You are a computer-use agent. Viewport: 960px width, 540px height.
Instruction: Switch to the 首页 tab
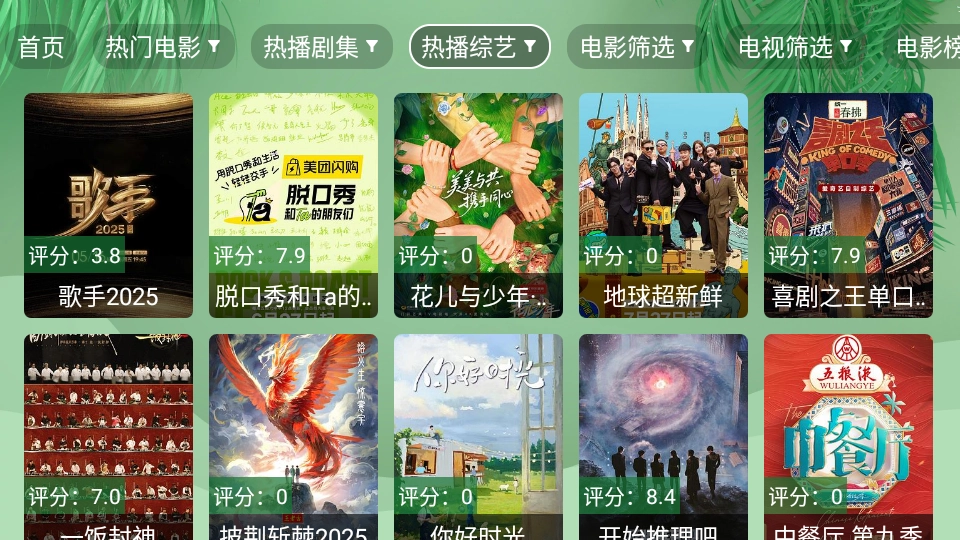coord(41,47)
